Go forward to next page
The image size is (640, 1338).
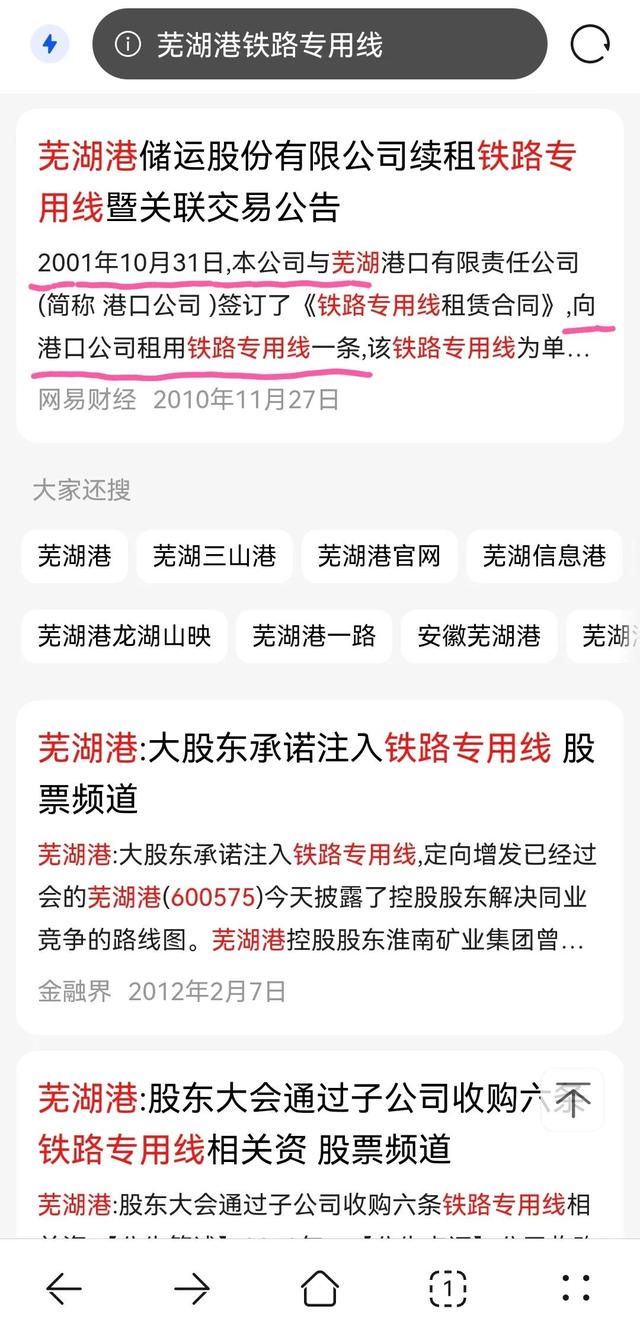pos(192,1288)
